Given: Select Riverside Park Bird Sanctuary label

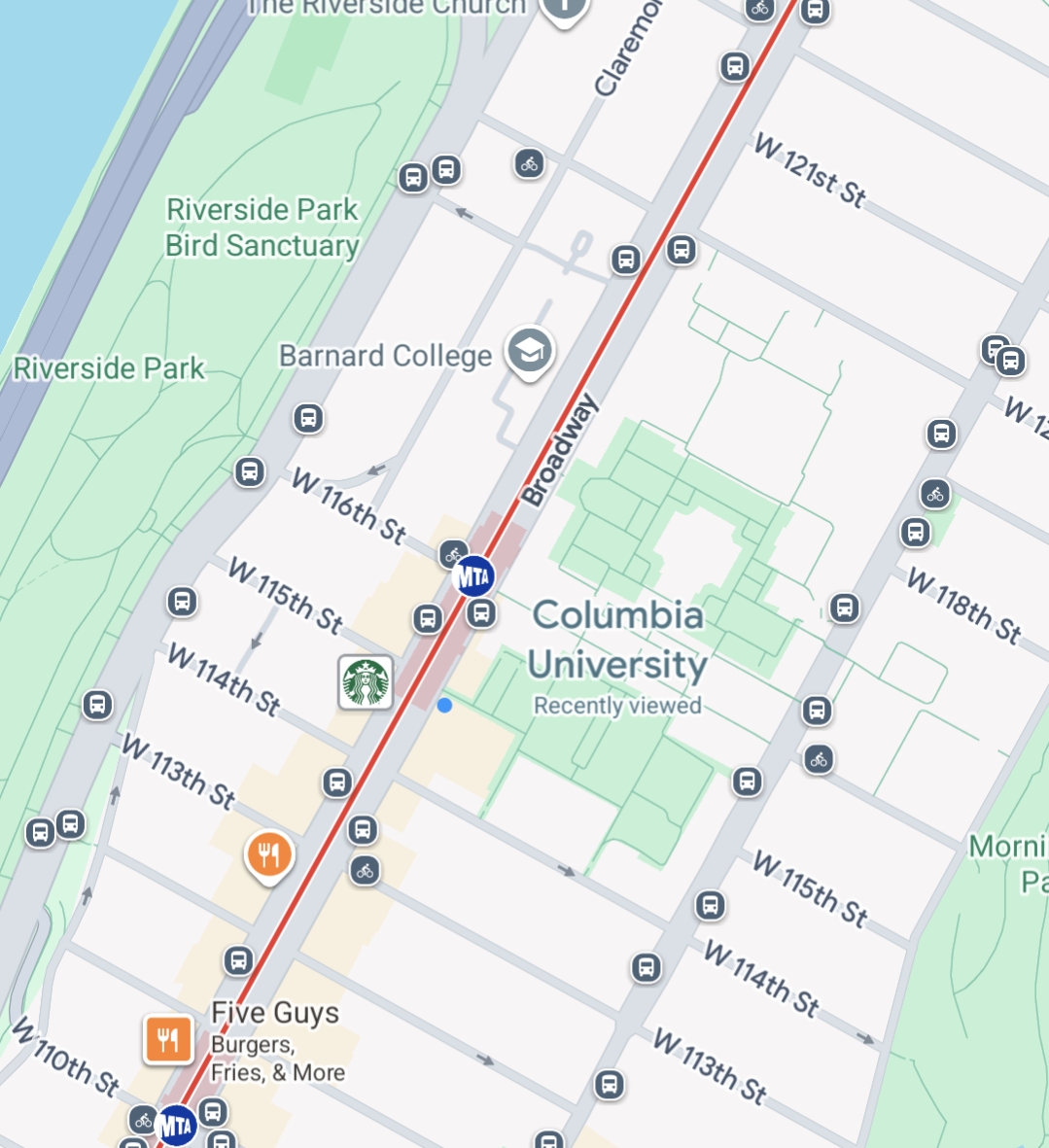Looking at the screenshot, I should coord(262,227).
